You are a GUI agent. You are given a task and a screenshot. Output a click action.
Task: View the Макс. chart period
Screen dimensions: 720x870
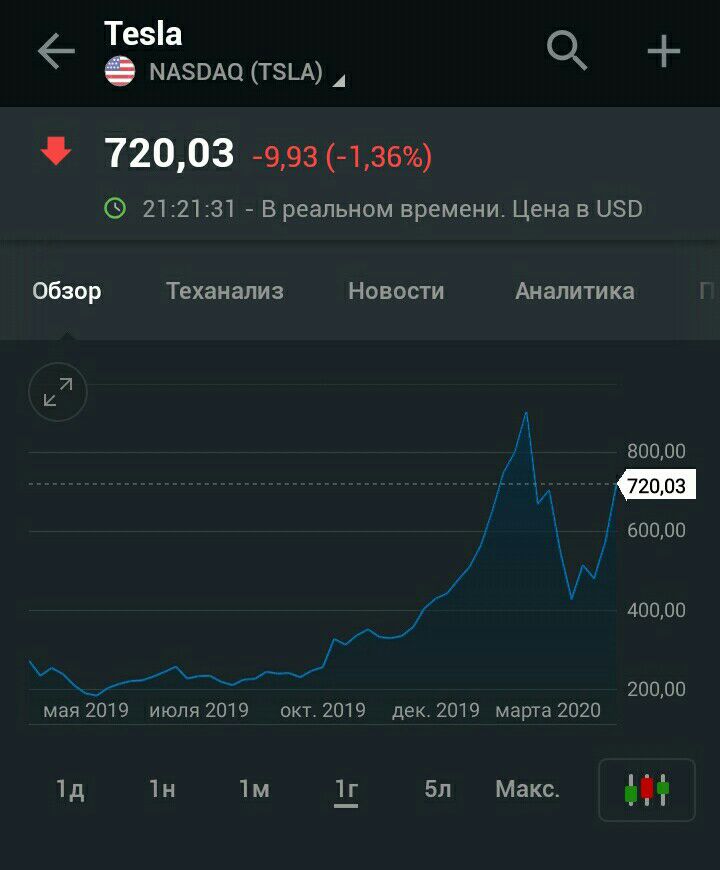(527, 789)
